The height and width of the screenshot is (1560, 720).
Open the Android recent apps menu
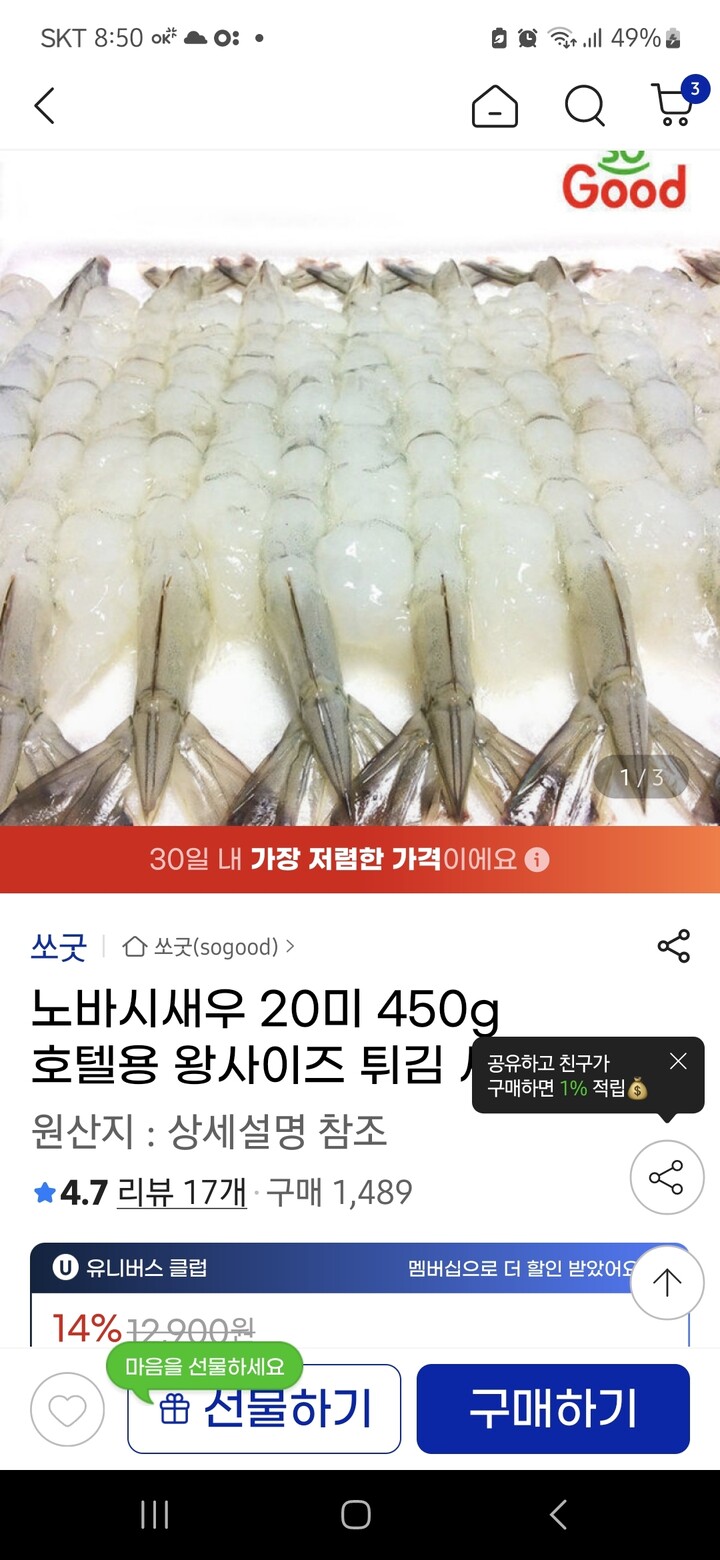pyautogui.click(x=155, y=1514)
